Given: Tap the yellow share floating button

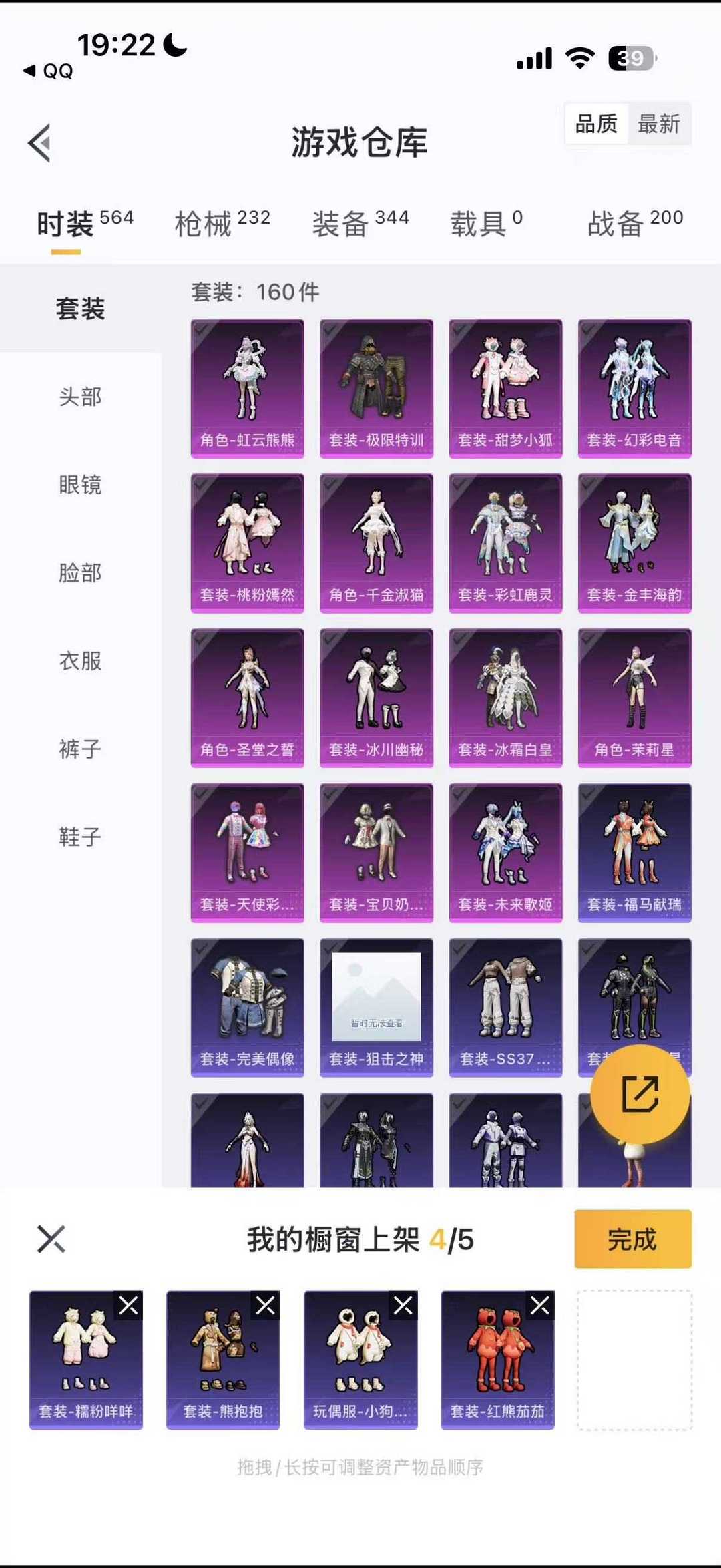Looking at the screenshot, I should (640, 1094).
